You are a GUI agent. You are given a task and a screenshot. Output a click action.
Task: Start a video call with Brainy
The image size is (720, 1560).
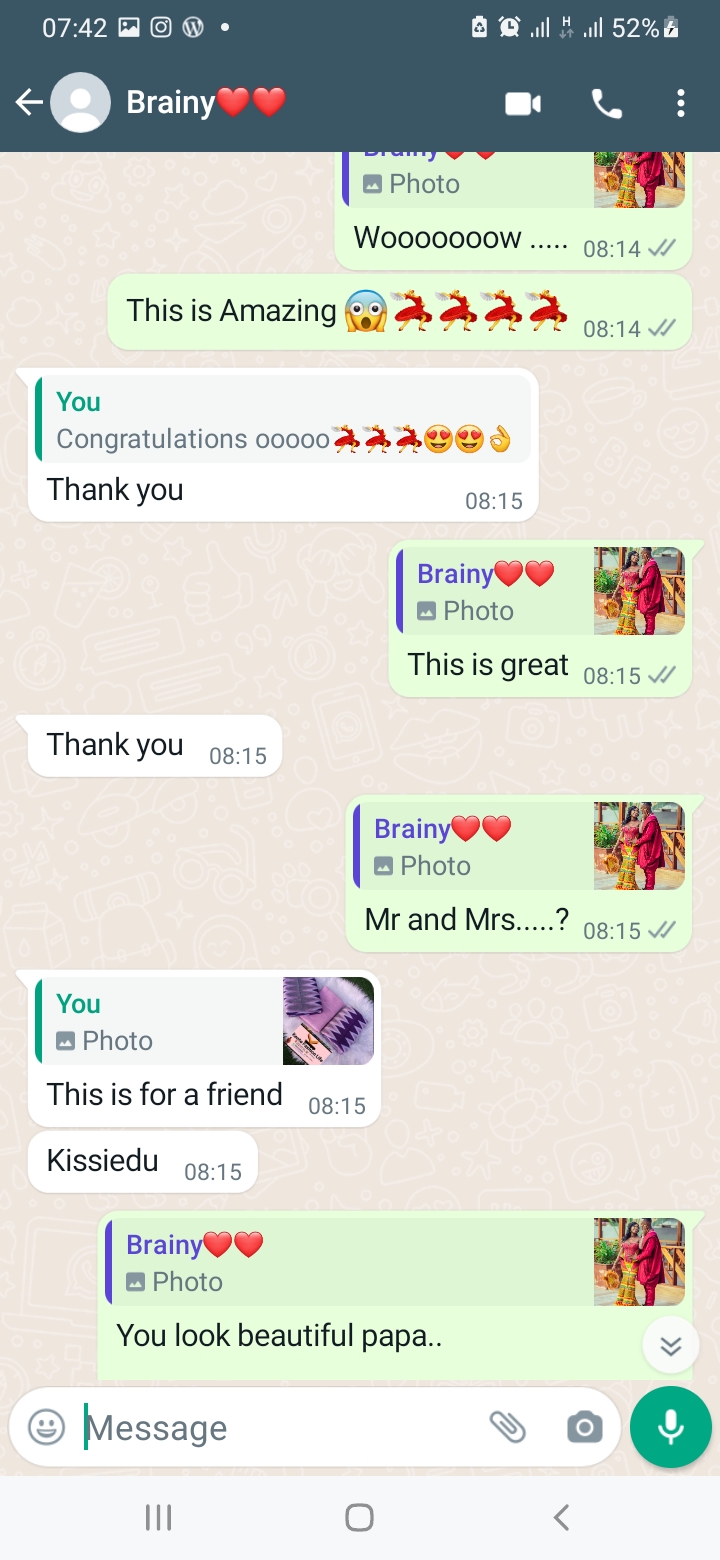pos(523,103)
